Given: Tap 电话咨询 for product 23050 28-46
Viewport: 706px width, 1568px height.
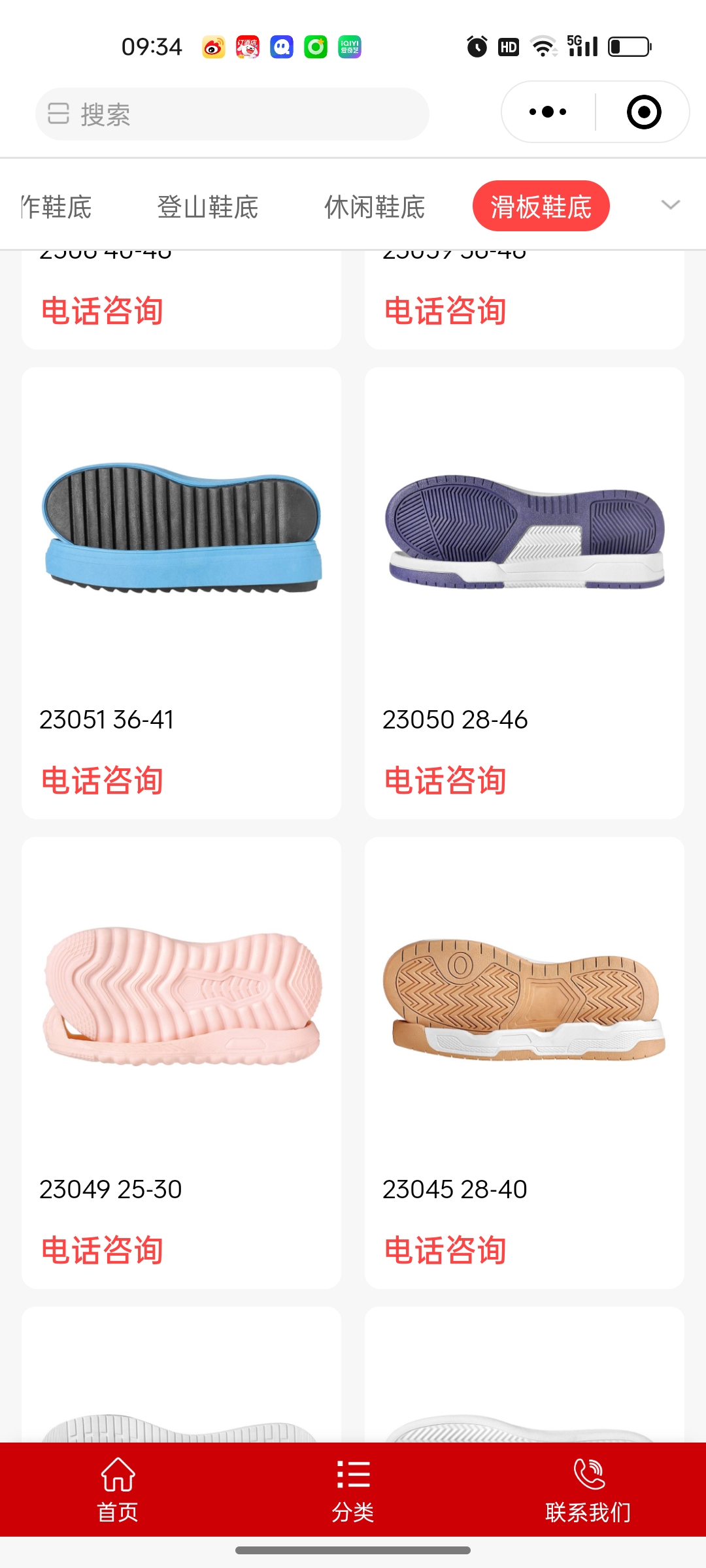Looking at the screenshot, I should 445,781.
